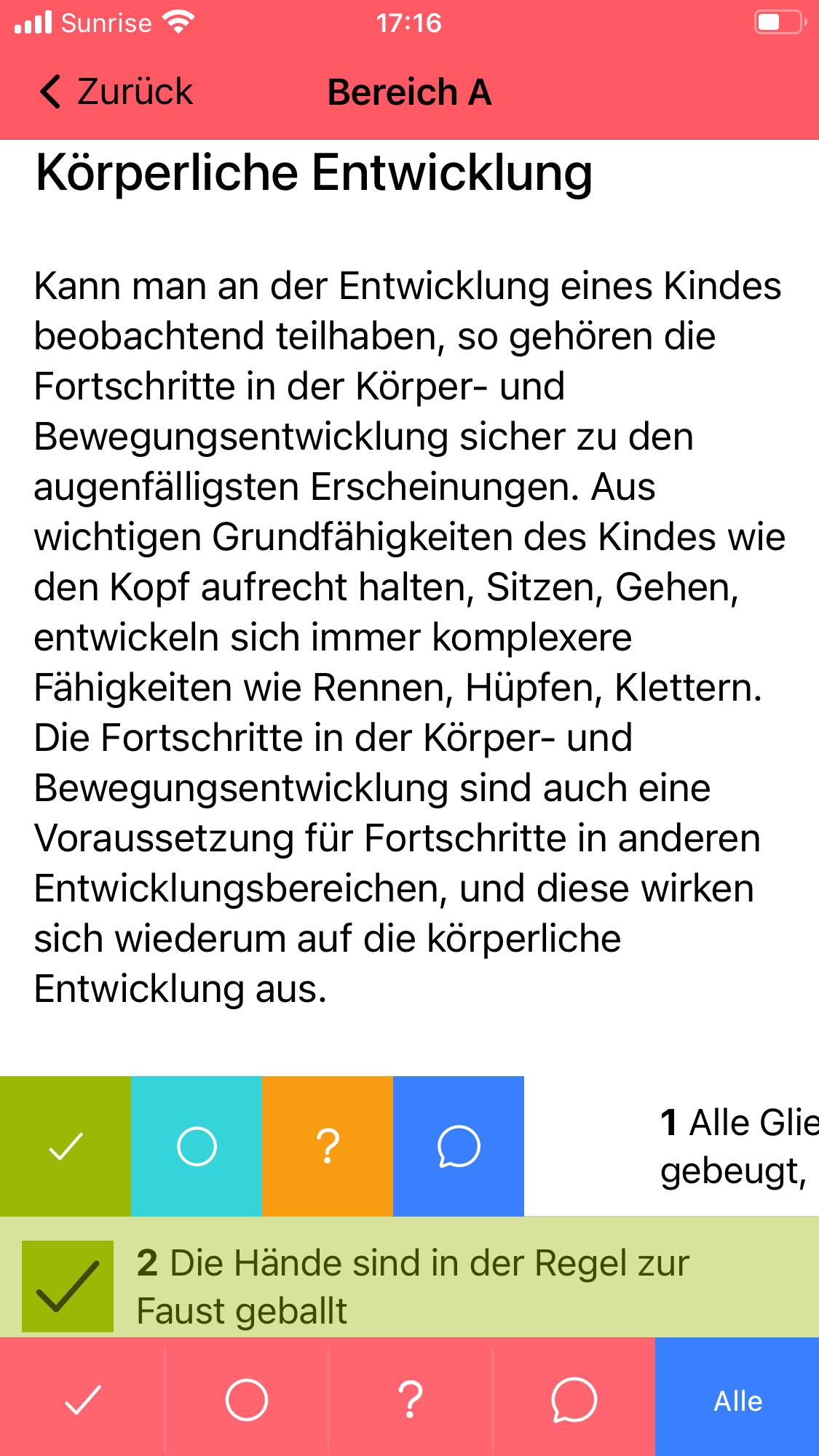Toggle the checkbox for item 2 Hände zur Faust
Image resolution: width=819 pixels, height=1456 pixels.
point(68,1286)
